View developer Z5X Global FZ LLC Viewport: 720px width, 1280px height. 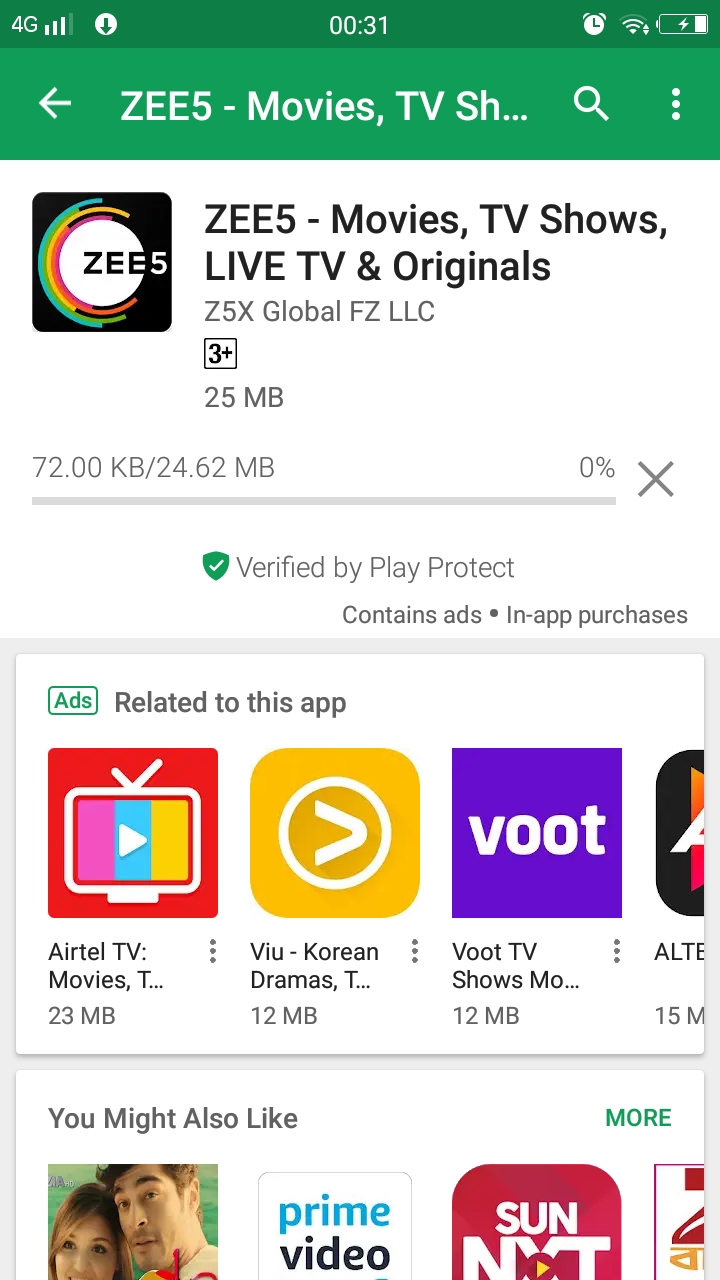tap(319, 312)
